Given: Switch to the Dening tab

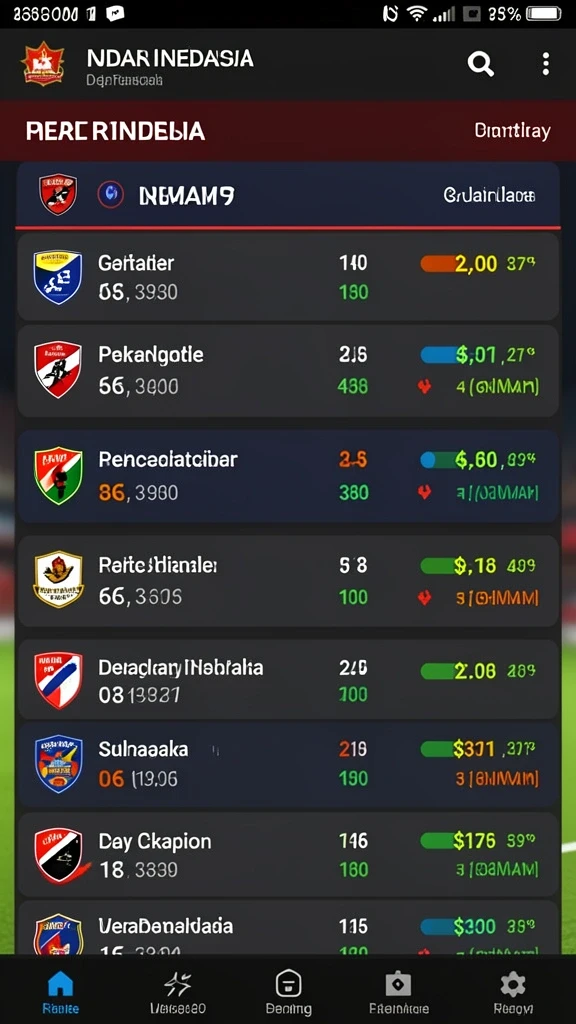Looking at the screenshot, I should pyautogui.click(x=288, y=992).
